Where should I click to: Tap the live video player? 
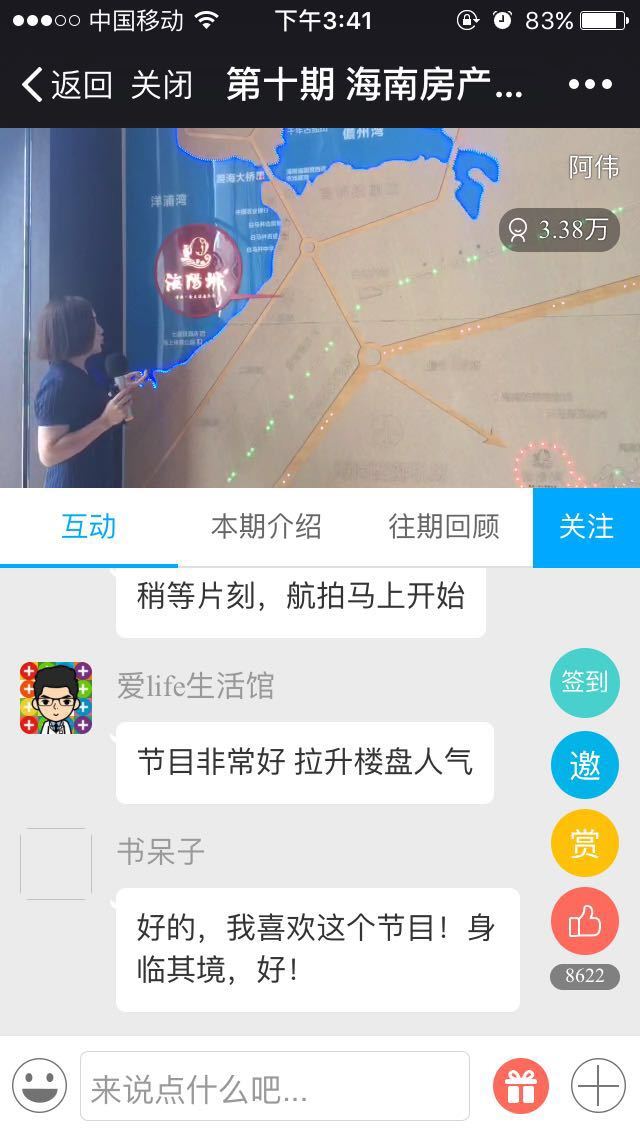320,308
